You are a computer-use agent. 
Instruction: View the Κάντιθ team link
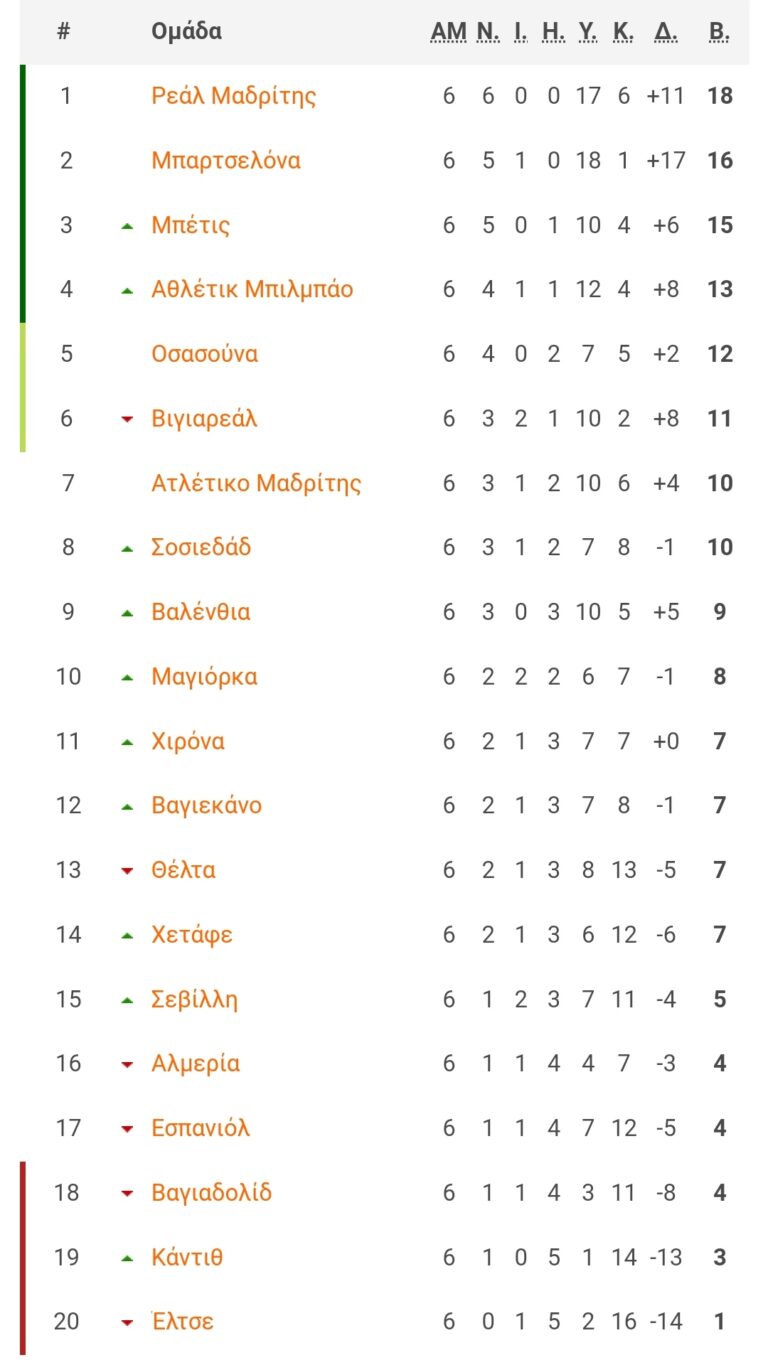point(187,1257)
